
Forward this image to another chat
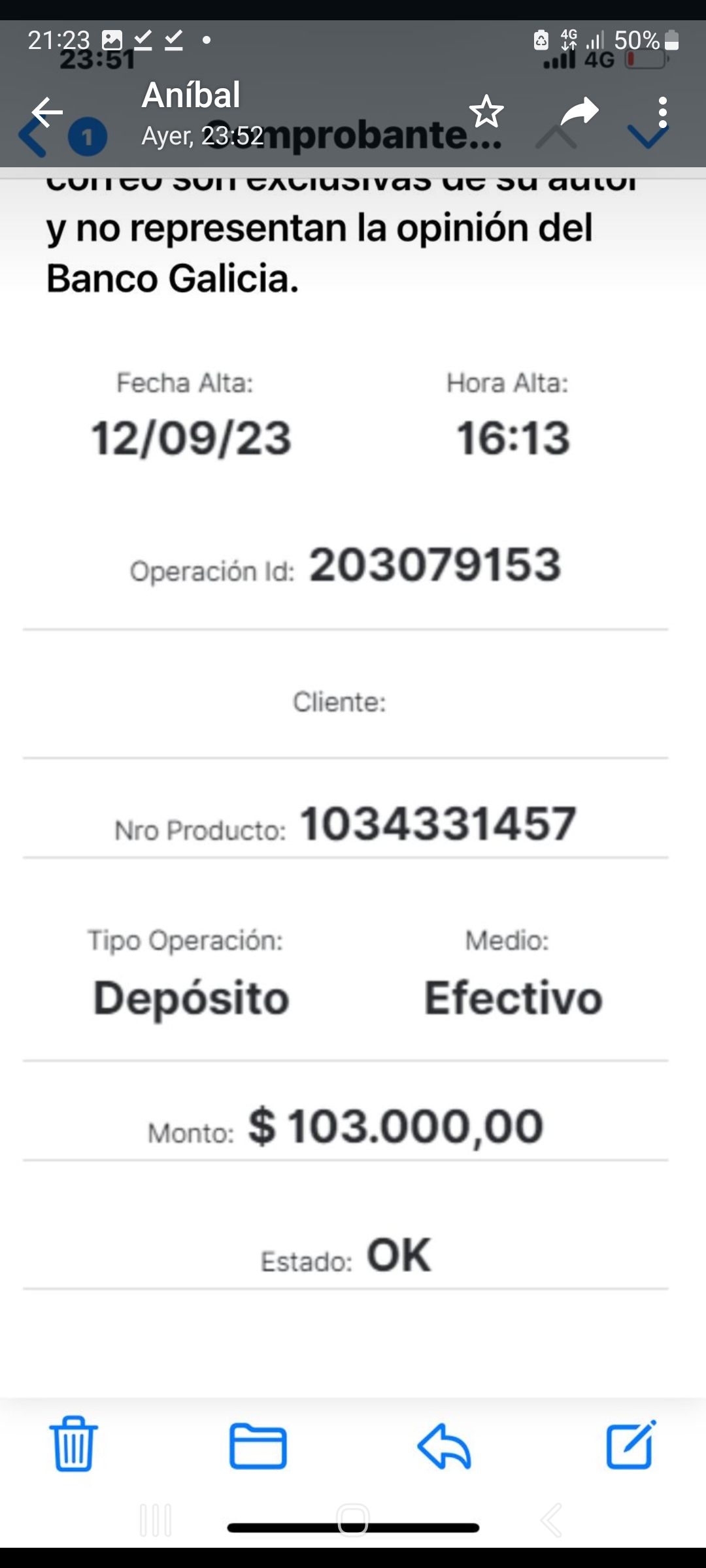click(x=580, y=112)
